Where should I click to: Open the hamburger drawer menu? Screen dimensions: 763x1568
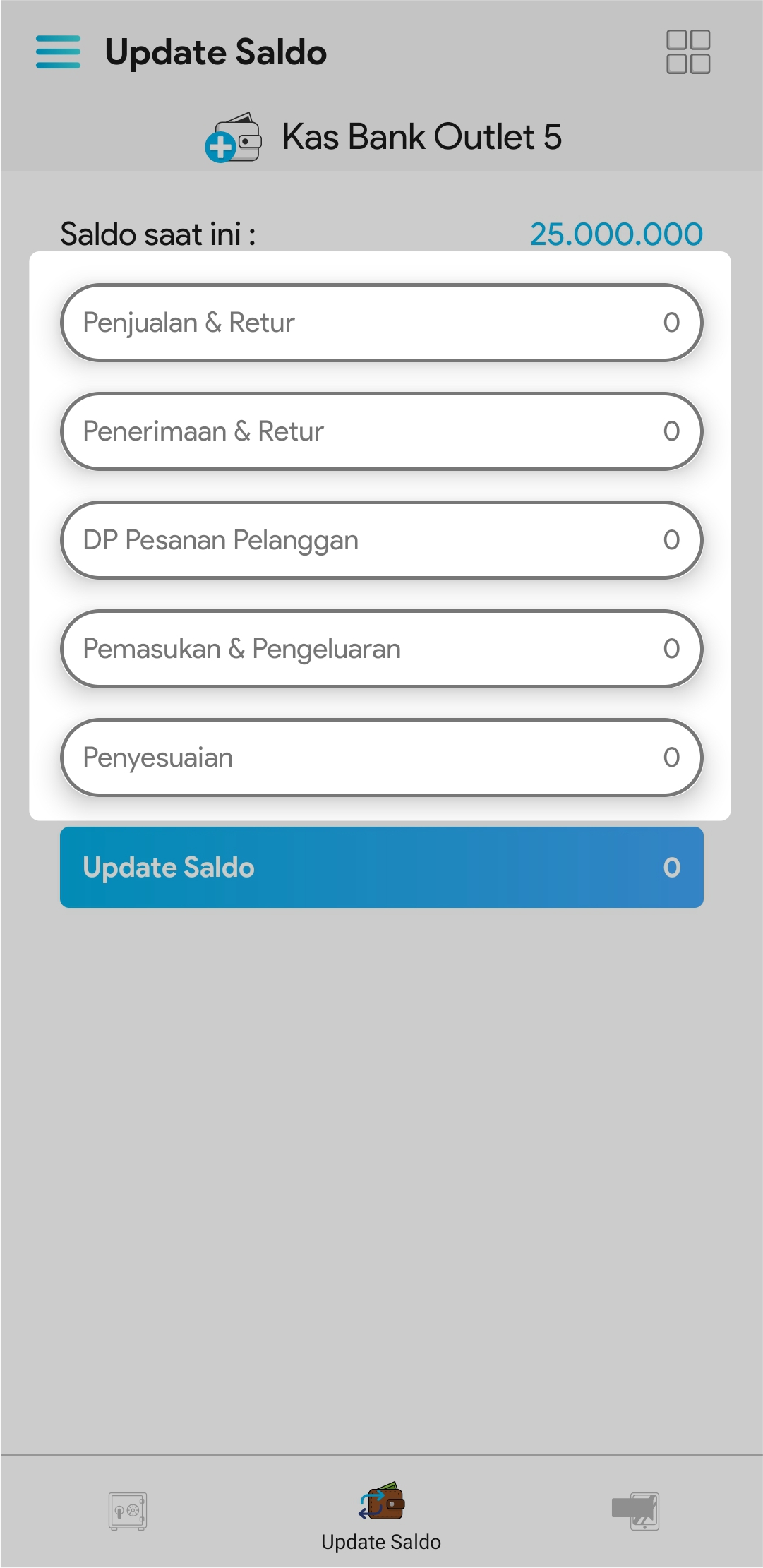58,52
